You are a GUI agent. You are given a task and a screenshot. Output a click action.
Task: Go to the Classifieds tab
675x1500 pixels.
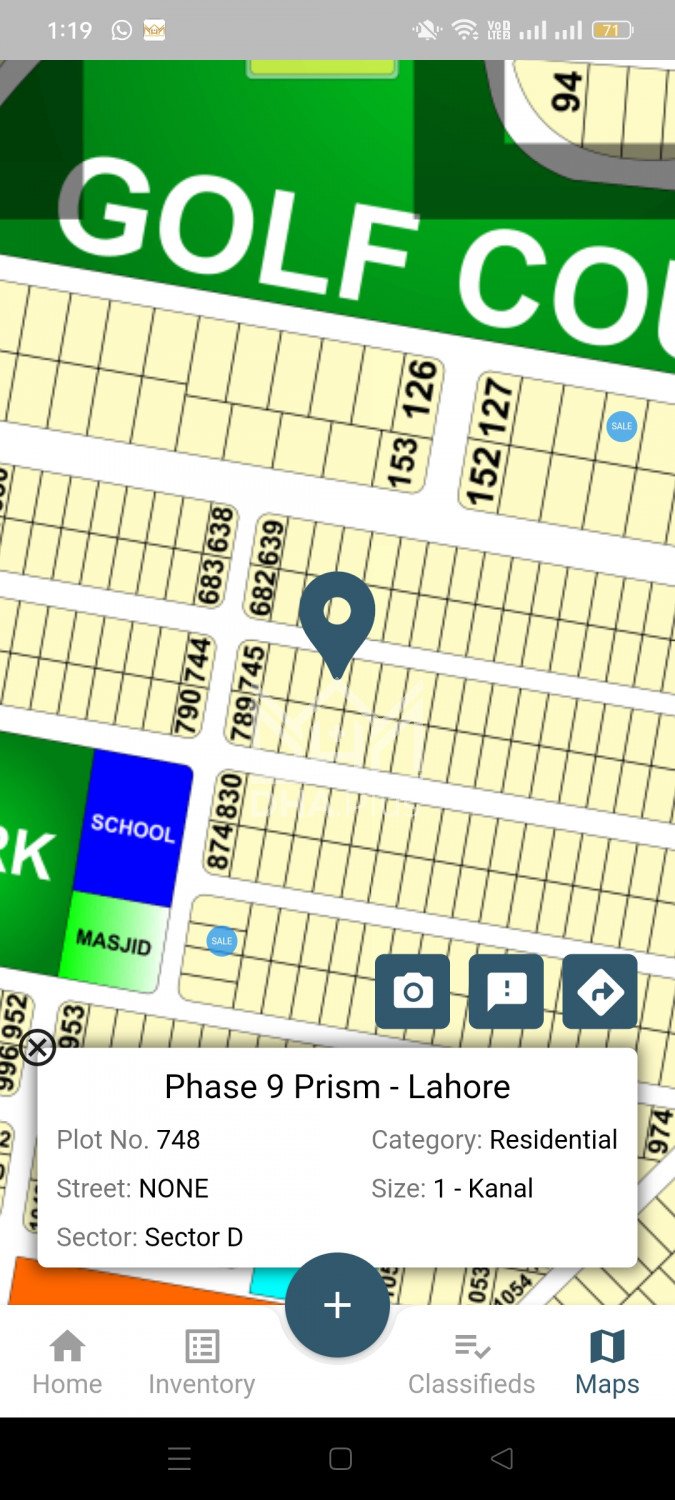pos(471,1361)
